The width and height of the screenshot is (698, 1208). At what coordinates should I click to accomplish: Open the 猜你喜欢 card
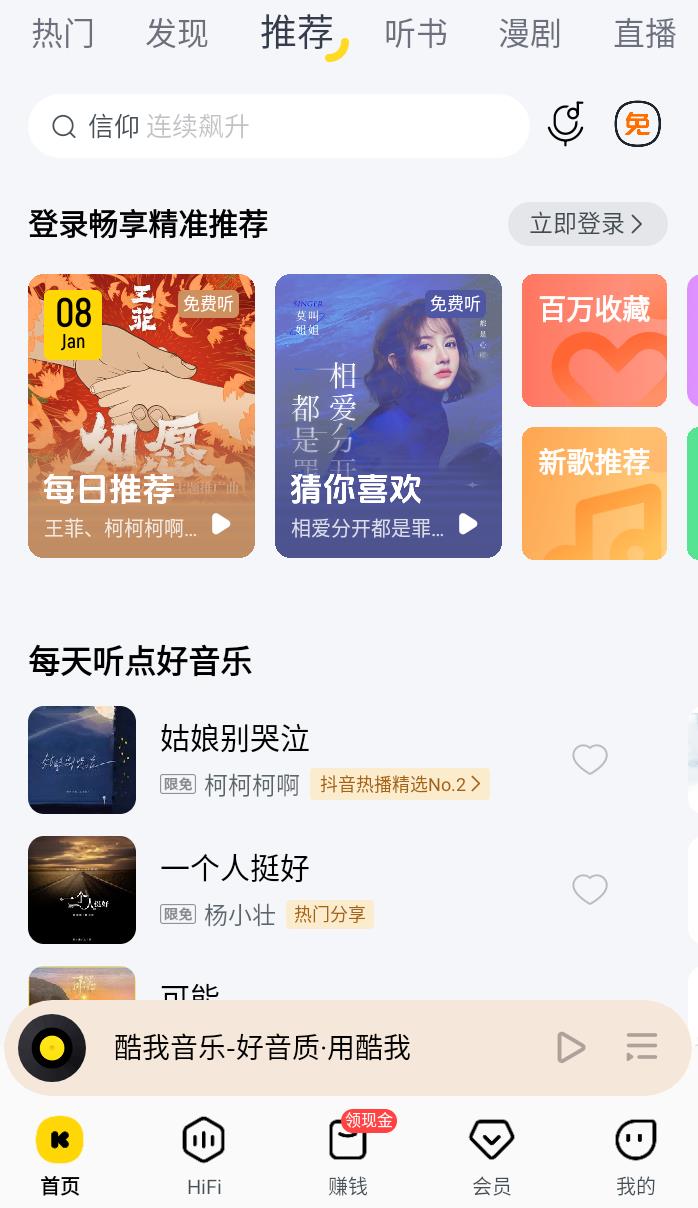[388, 415]
